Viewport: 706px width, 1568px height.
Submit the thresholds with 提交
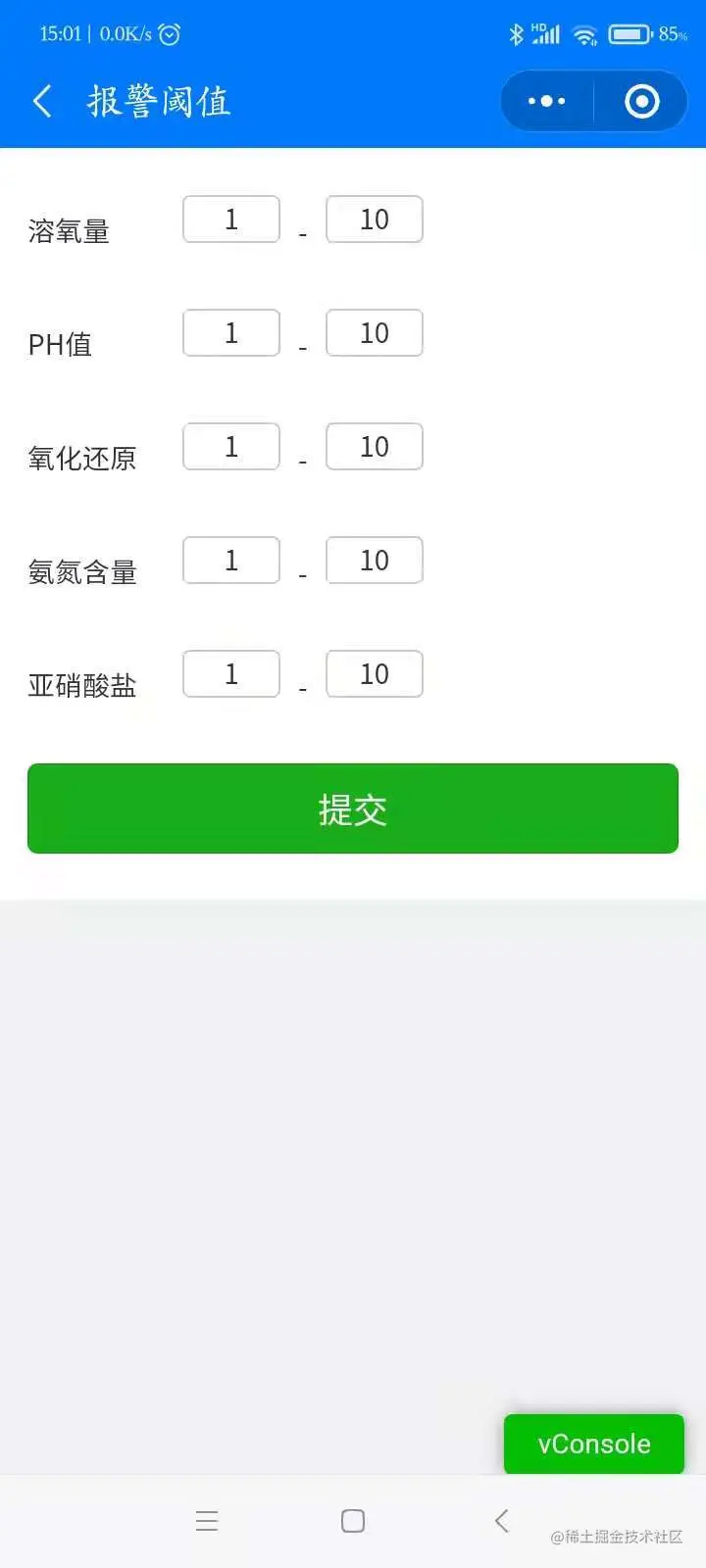coord(353,808)
